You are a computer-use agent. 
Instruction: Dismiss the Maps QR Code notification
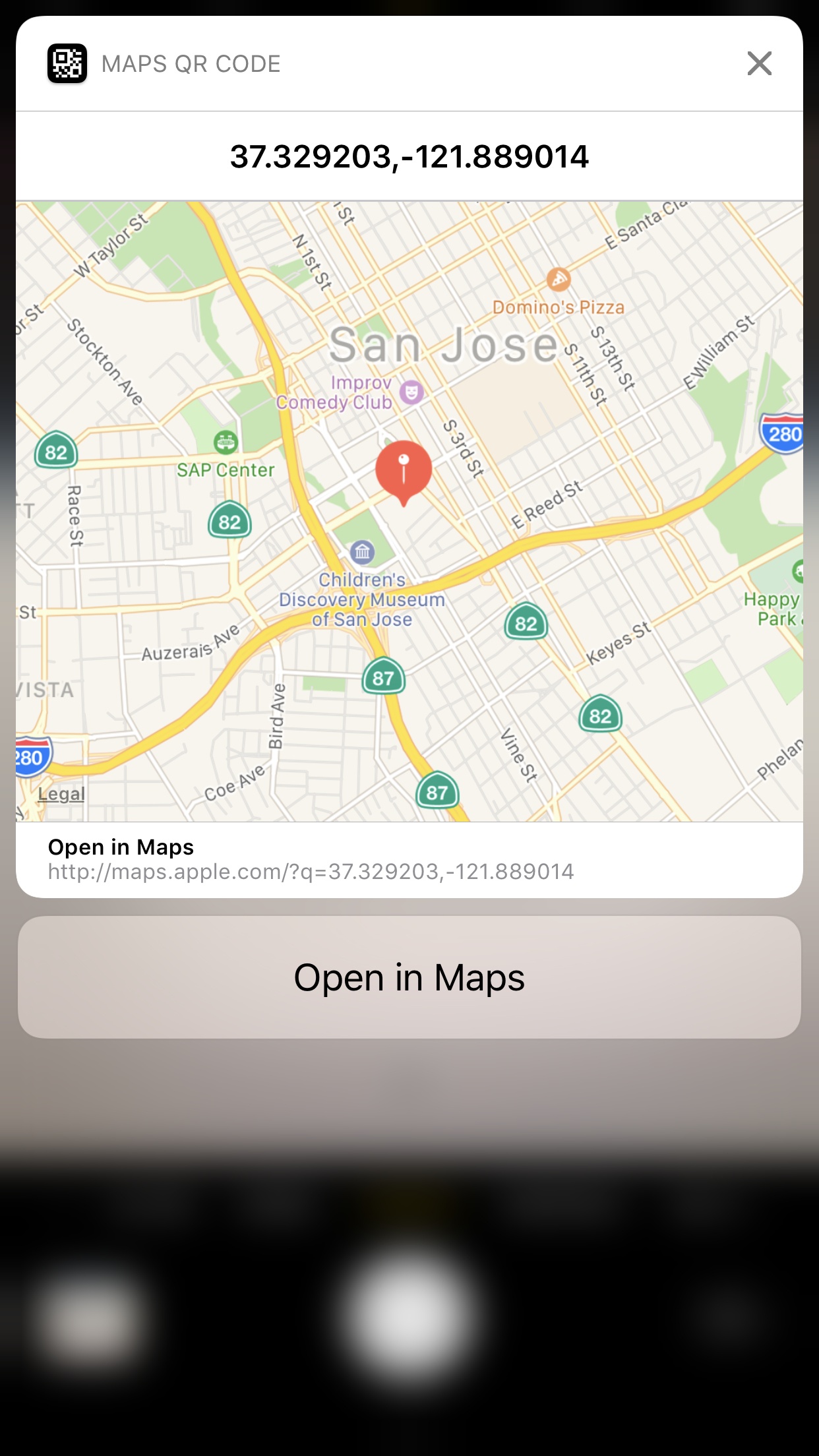coord(759,64)
